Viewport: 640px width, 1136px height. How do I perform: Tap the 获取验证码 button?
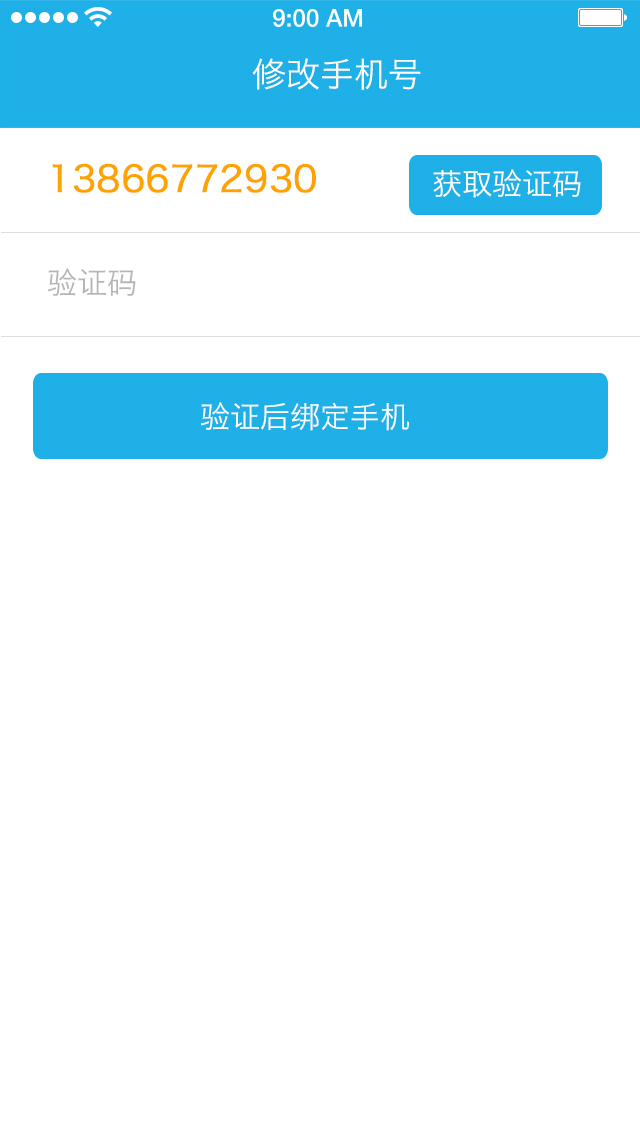pos(505,185)
